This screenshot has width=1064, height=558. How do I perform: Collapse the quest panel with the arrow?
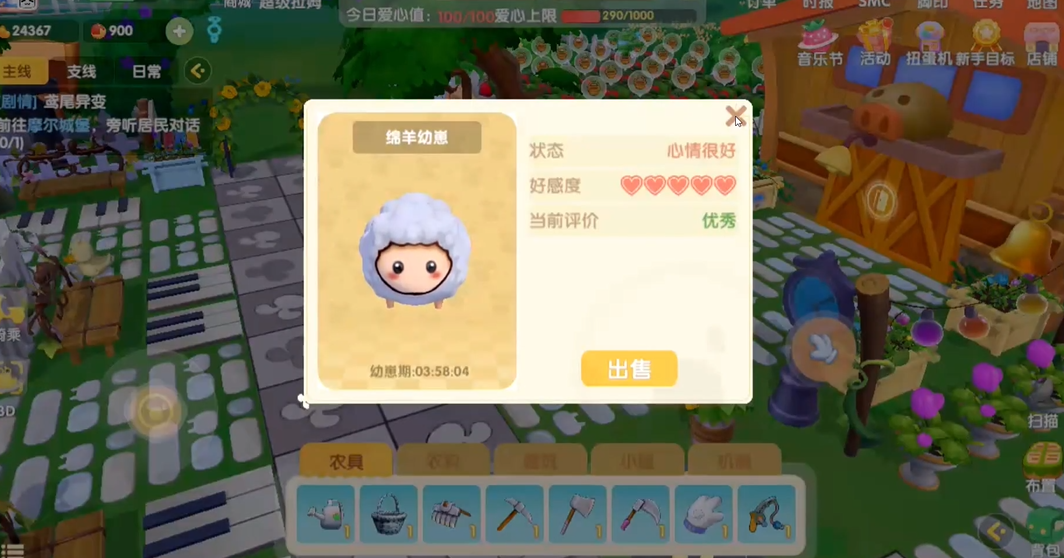point(197,71)
